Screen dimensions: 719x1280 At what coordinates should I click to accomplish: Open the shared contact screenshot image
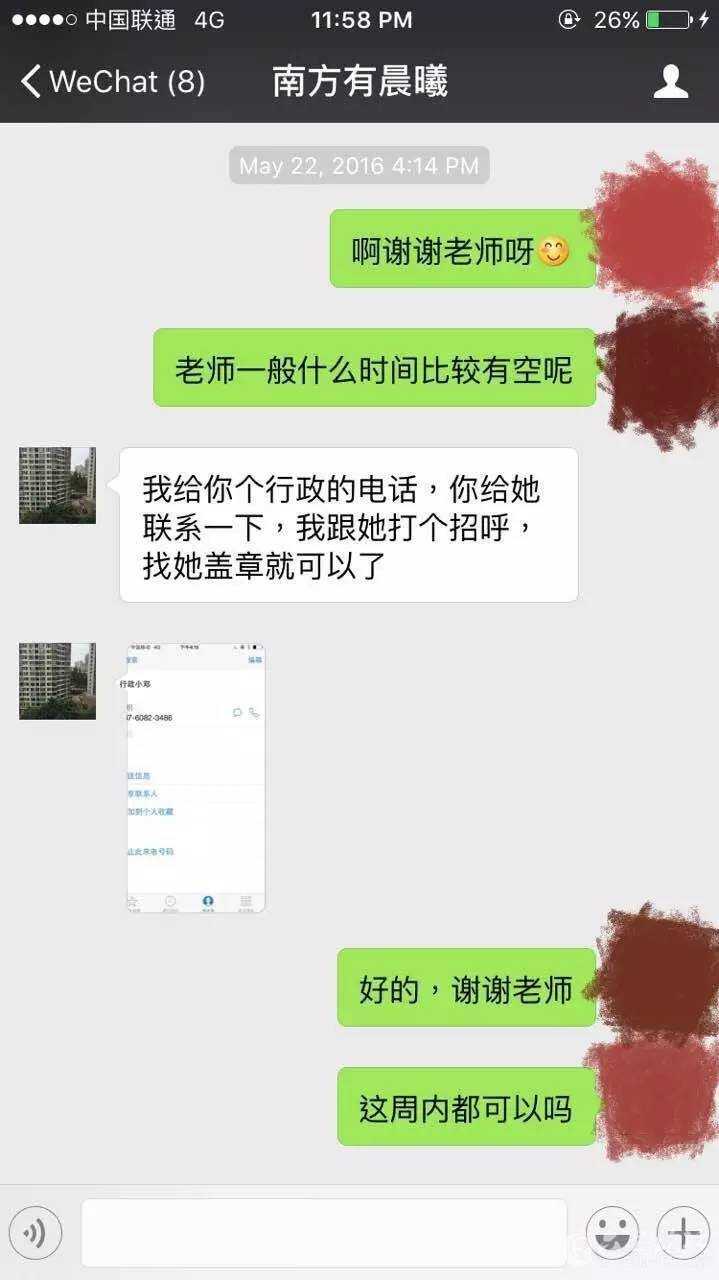[195, 777]
